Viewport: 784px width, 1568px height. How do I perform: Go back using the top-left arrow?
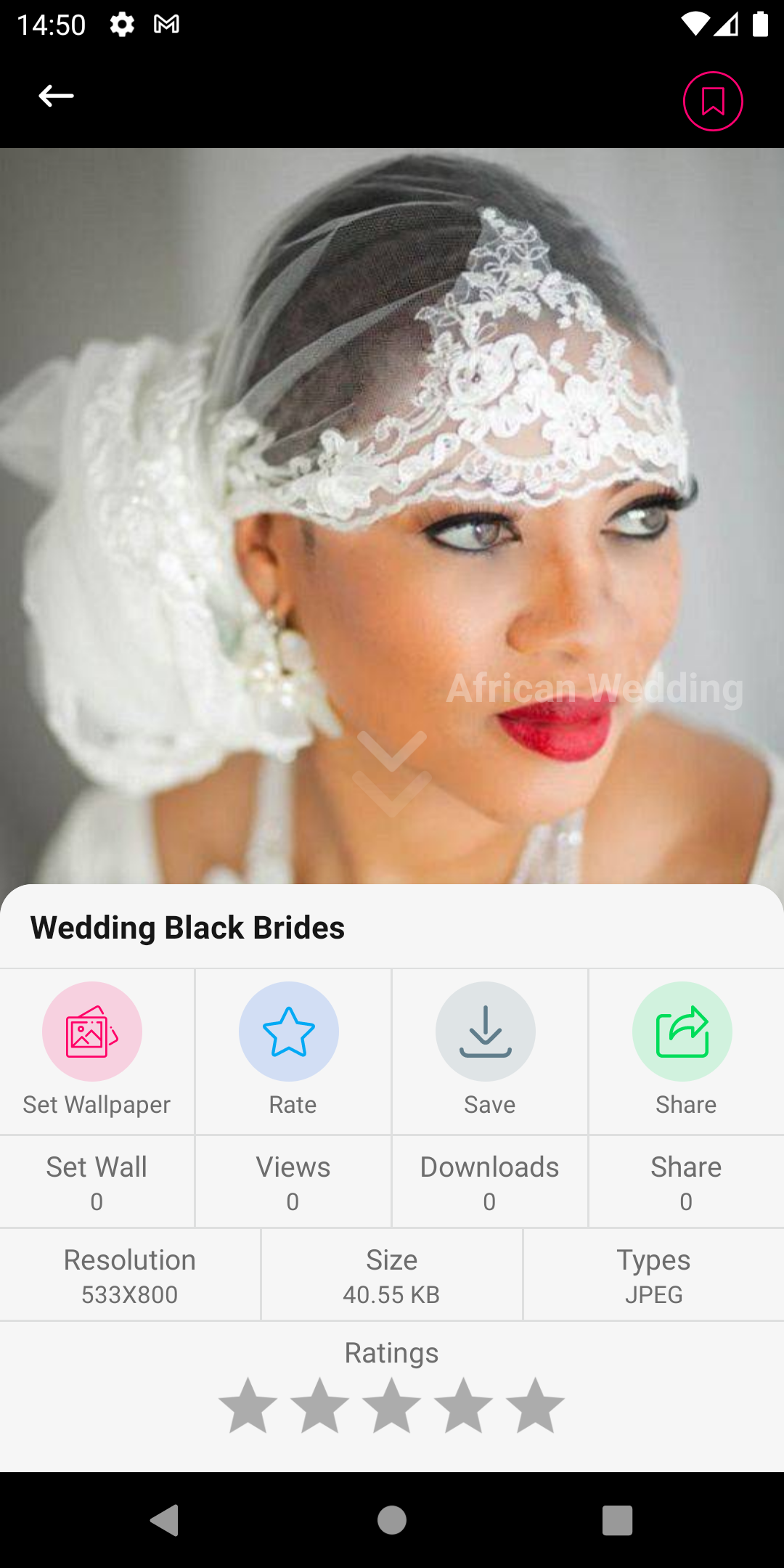point(56,96)
